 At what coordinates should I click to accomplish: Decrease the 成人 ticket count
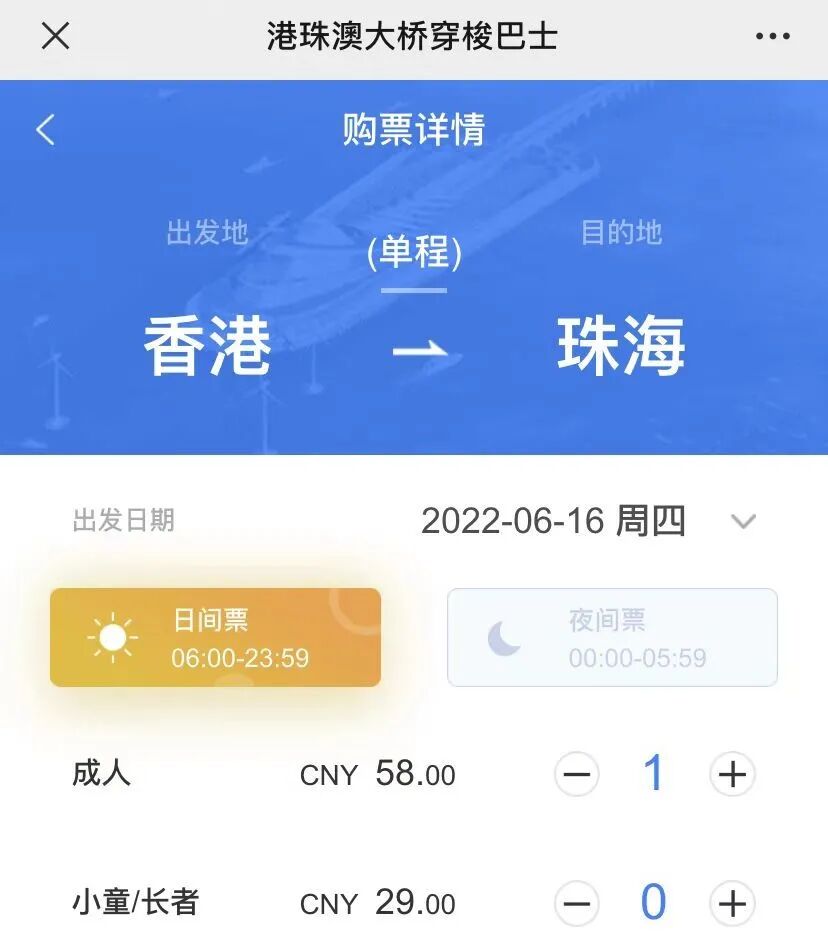point(577,774)
